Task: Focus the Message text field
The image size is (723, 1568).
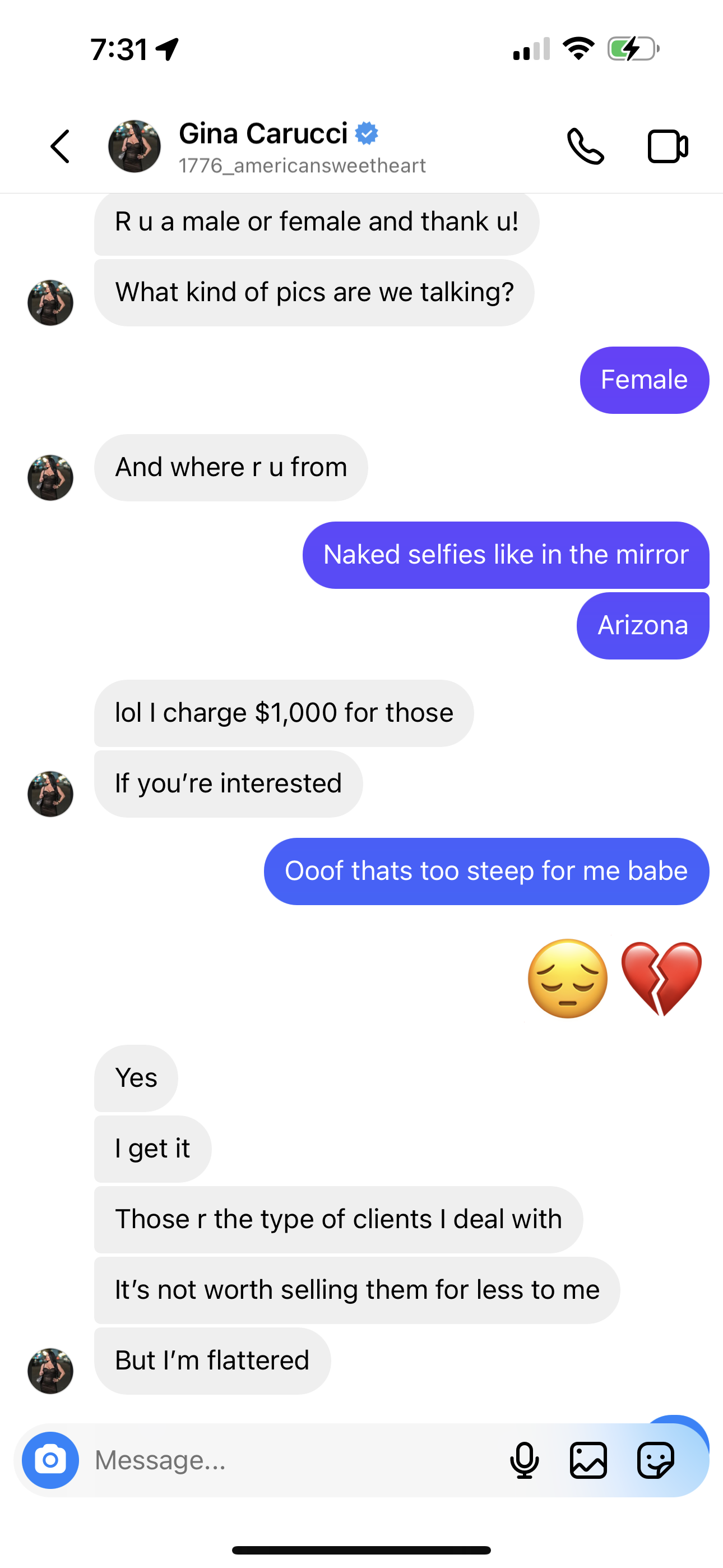Action: point(292,1460)
